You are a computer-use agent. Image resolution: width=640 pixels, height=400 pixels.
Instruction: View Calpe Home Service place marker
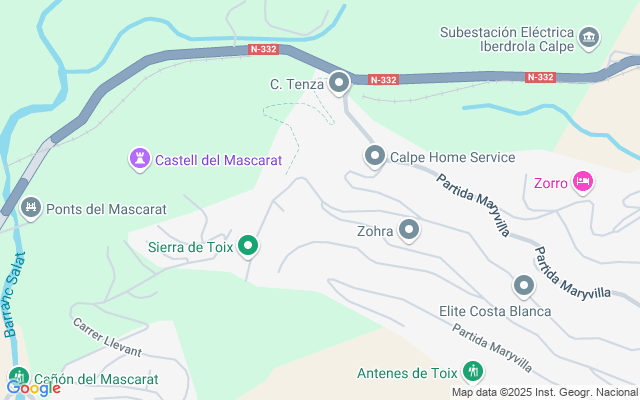(x=374, y=156)
